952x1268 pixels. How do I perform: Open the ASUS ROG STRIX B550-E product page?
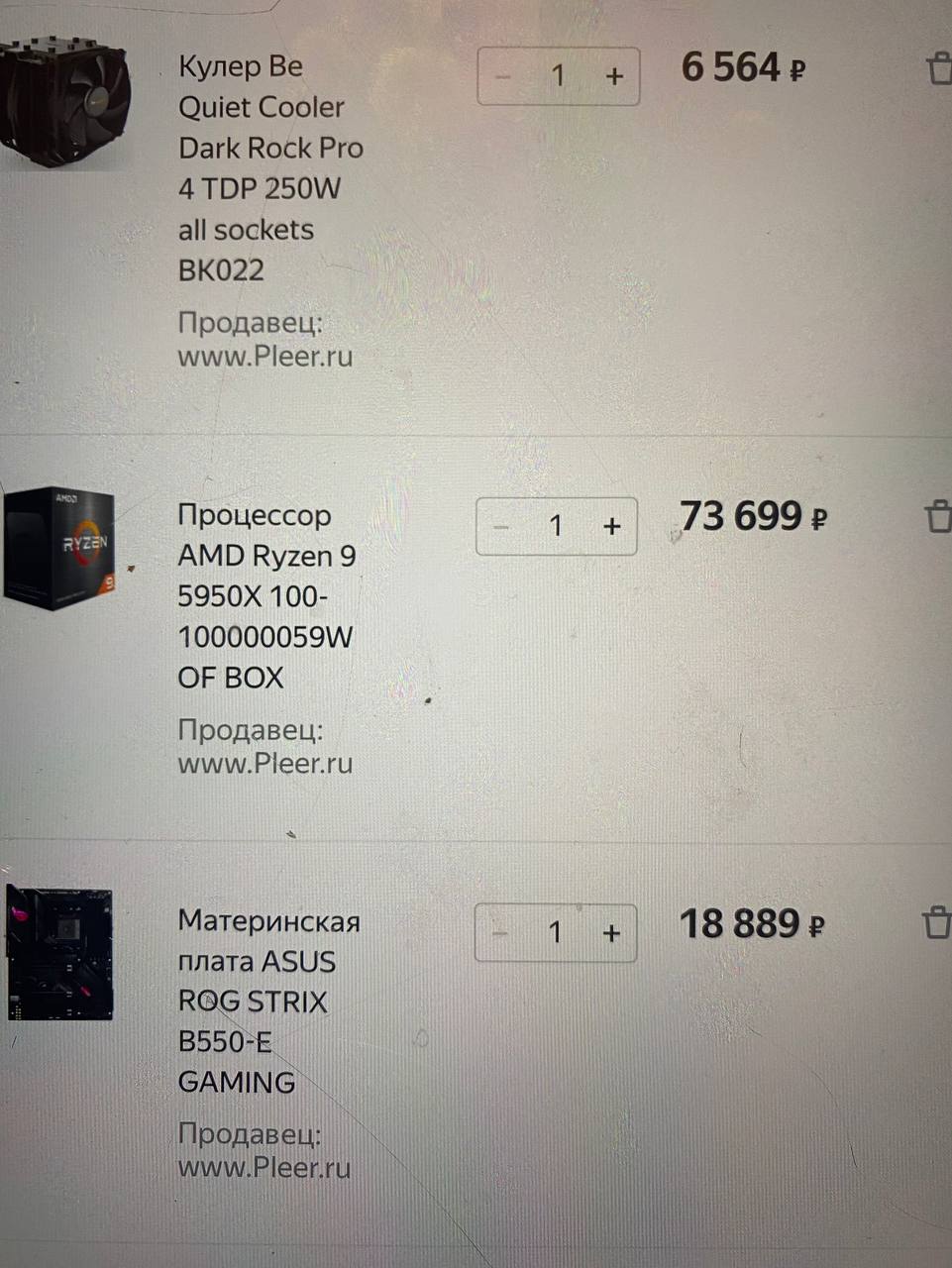pos(267,1001)
